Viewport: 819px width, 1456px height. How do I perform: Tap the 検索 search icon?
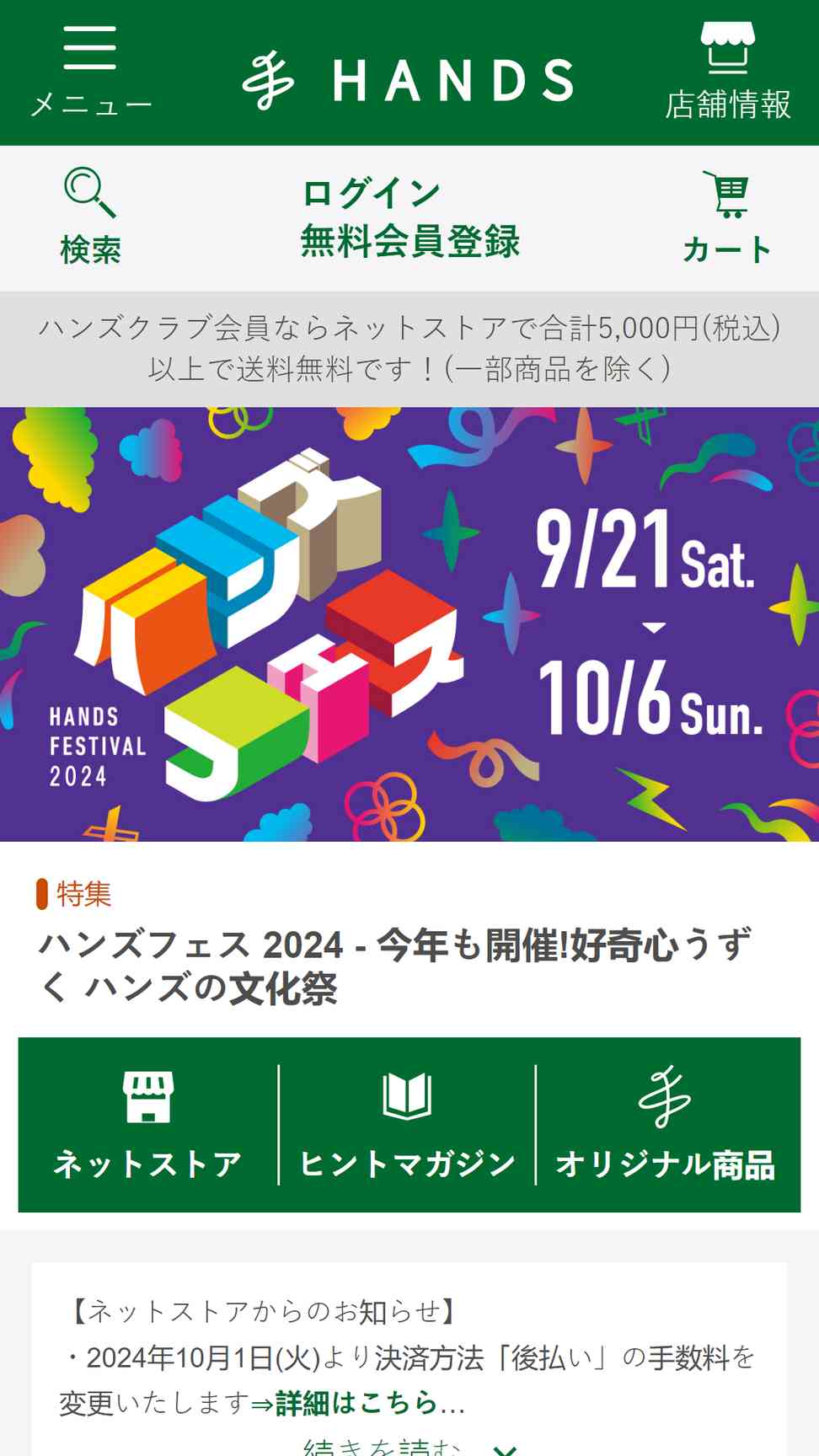click(x=90, y=217)
